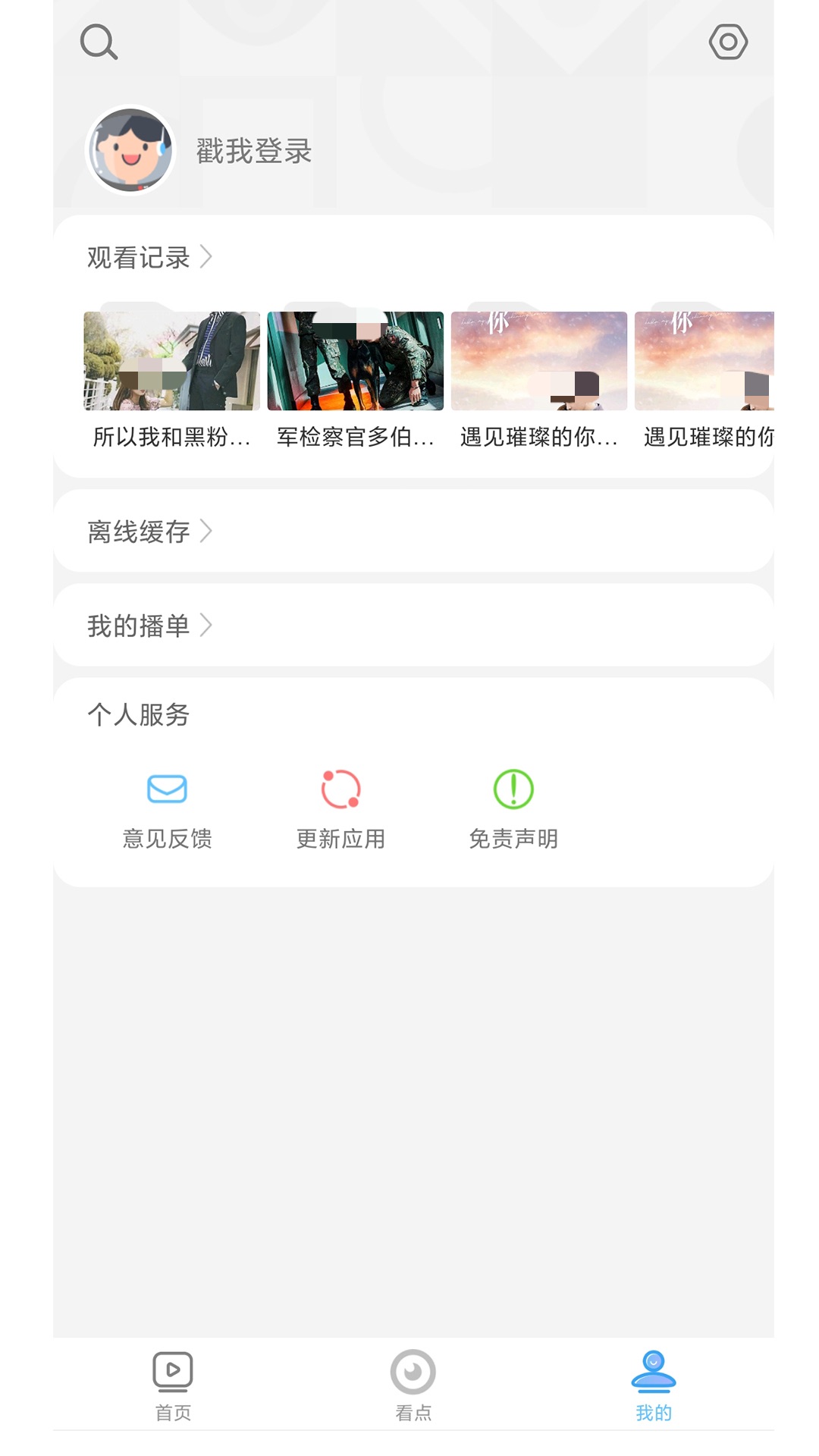Switch to the 首页 tab

click(173, 1385)
